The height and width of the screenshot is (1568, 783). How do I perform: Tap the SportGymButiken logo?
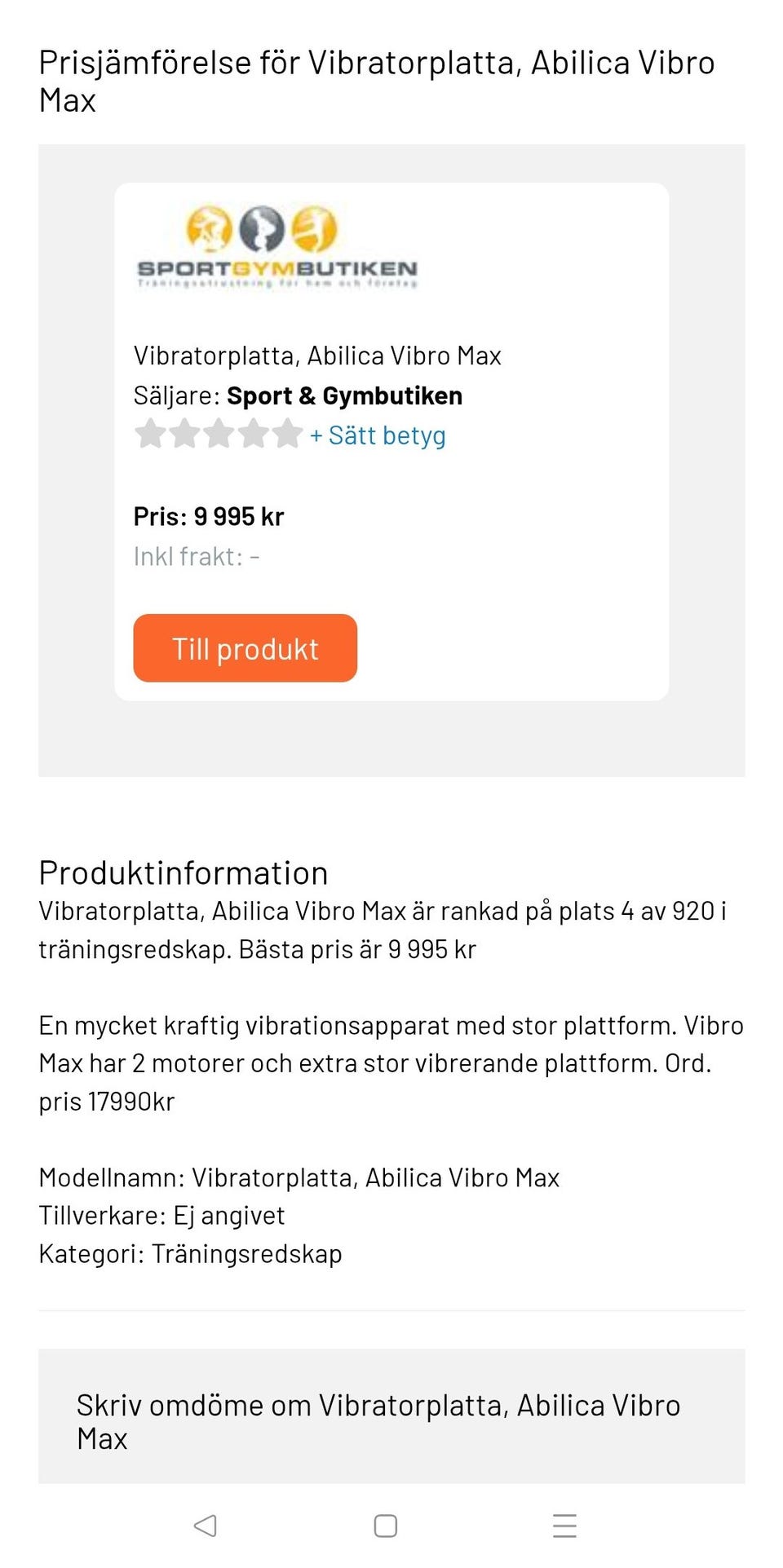click(x=276, y=247)
